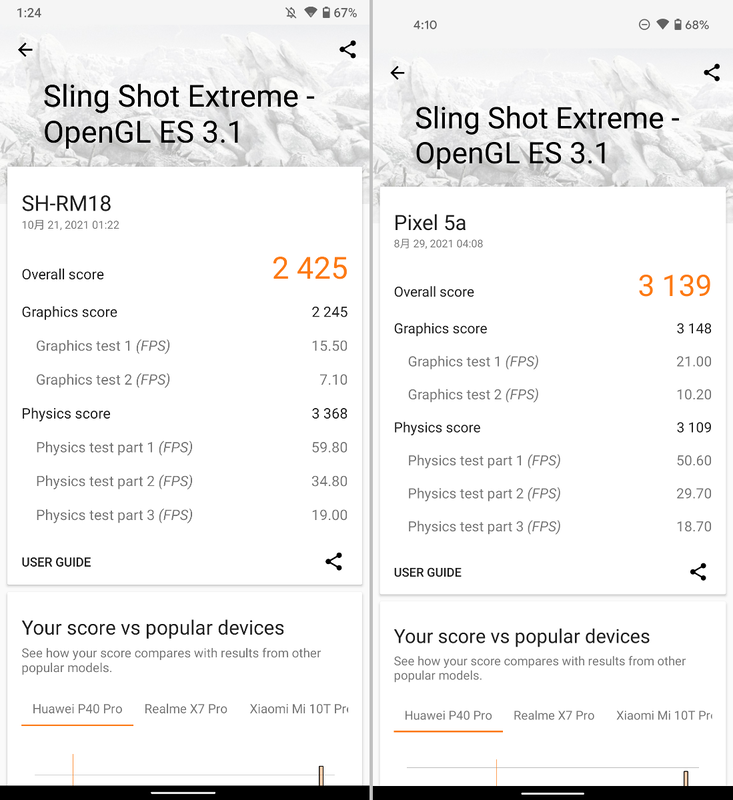Image resolution: width=733 pixels, height=800 pixels.
Task: Open the USER GUIDE on the right screen
Action: (427, 572)
